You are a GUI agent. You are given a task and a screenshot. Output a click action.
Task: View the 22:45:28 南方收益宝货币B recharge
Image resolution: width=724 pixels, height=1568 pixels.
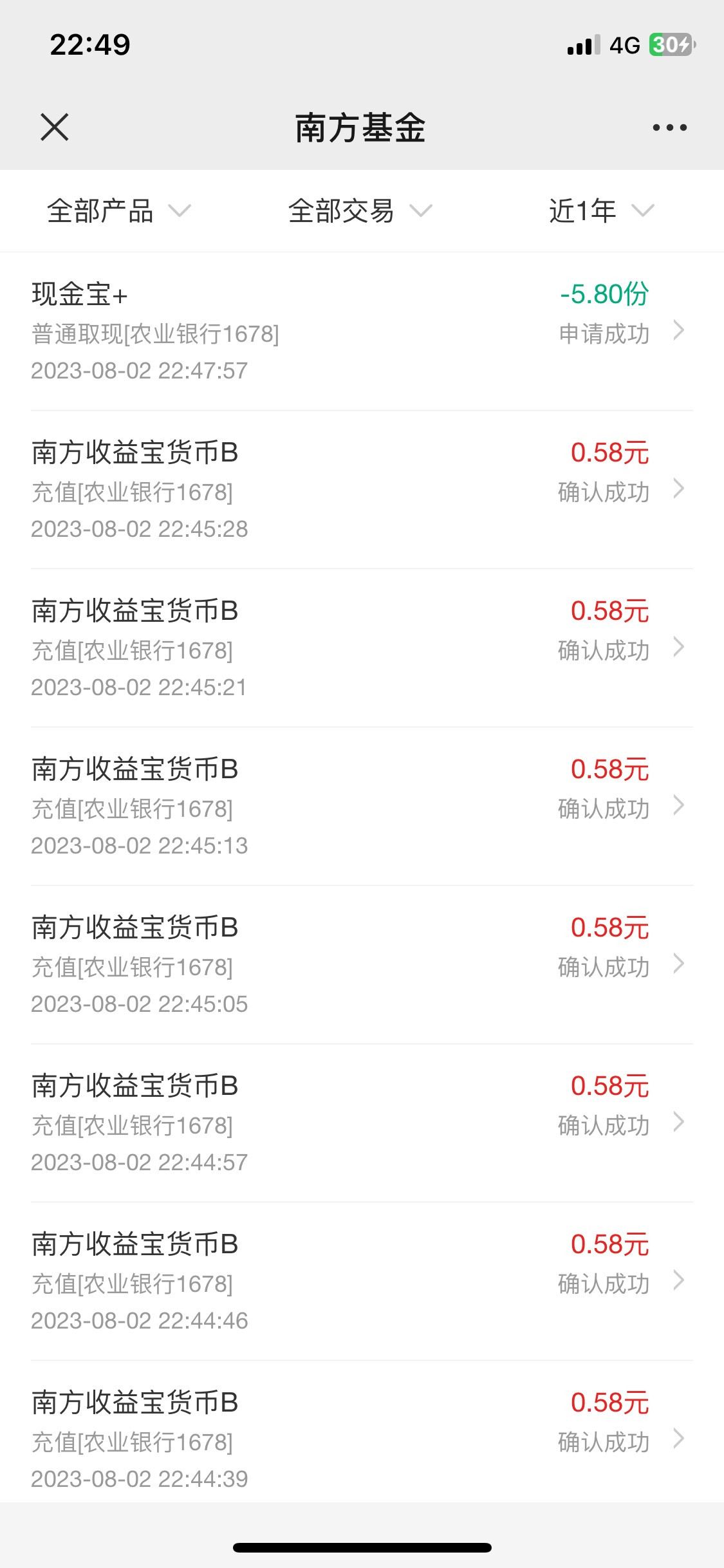(x=362, y=490)
